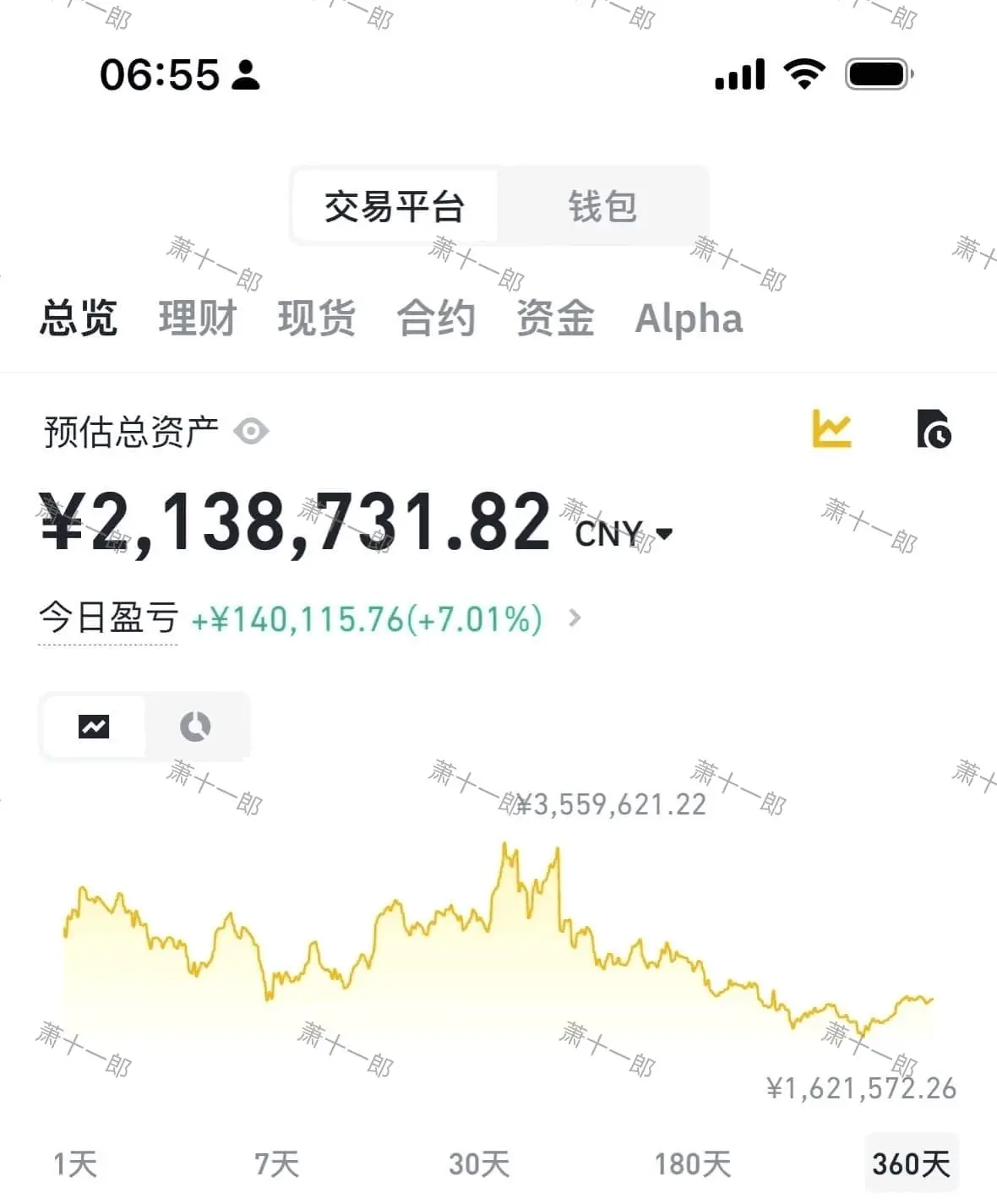Open the 资金 tab

555,319
